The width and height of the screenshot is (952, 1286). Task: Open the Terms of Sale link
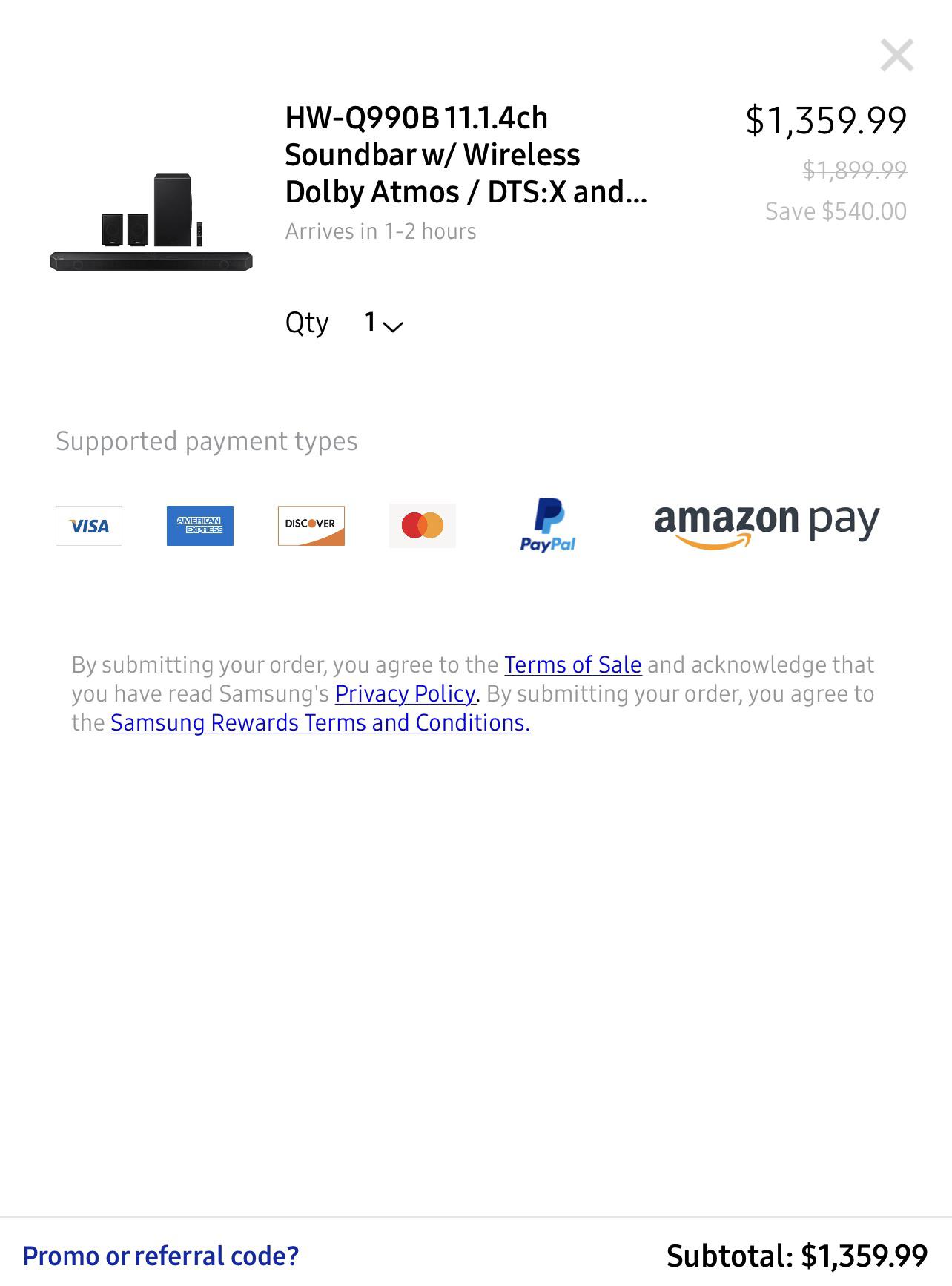[x=572, y=665]
